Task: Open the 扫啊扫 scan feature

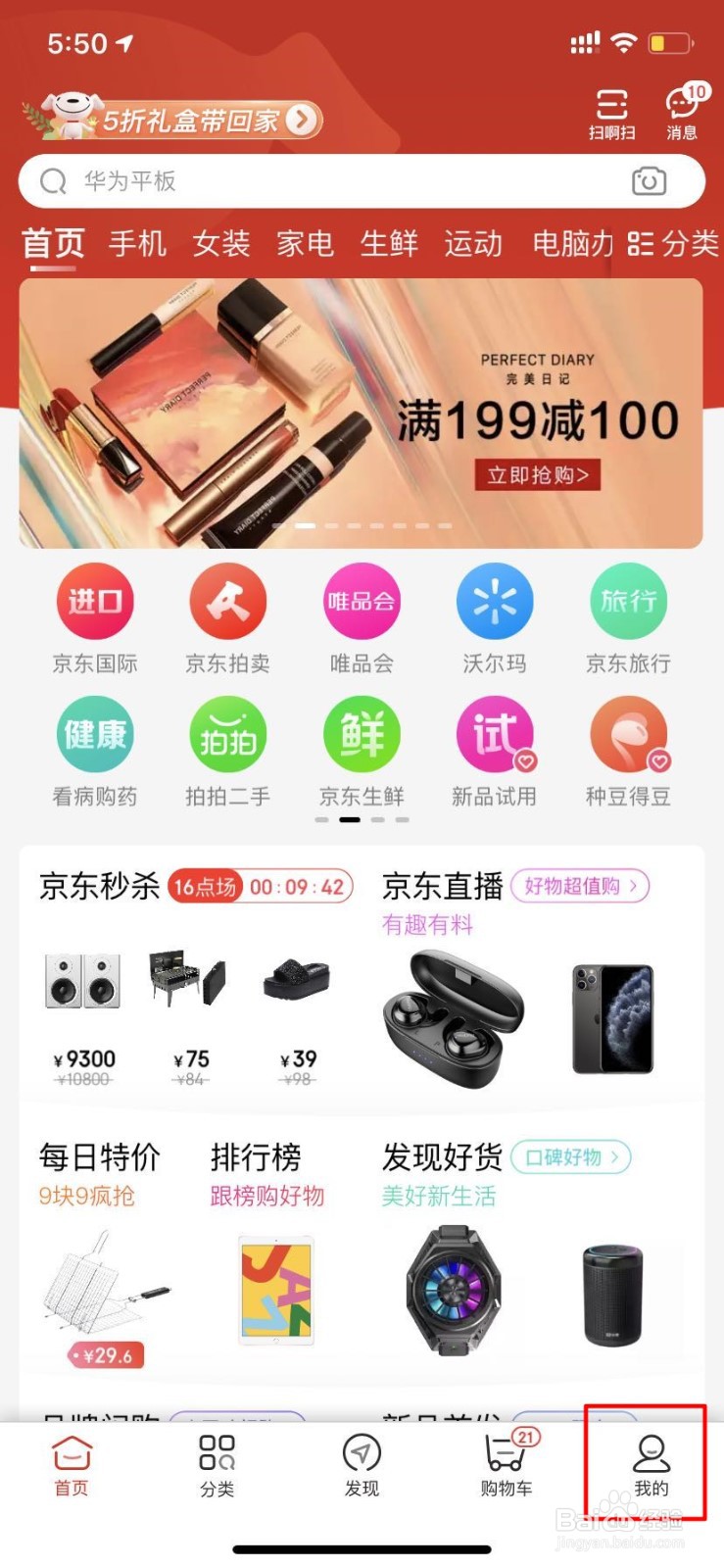Action: click(612, 113)
